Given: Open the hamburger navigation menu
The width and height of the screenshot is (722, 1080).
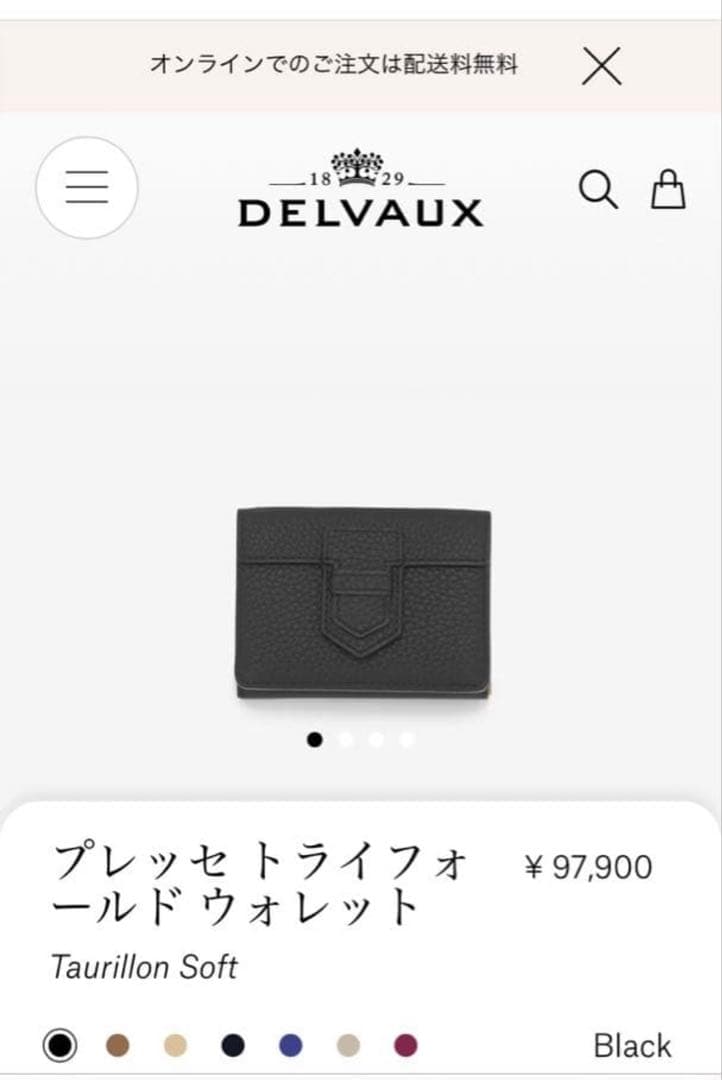Looking at the screenshot, I should tap(86, 187).
